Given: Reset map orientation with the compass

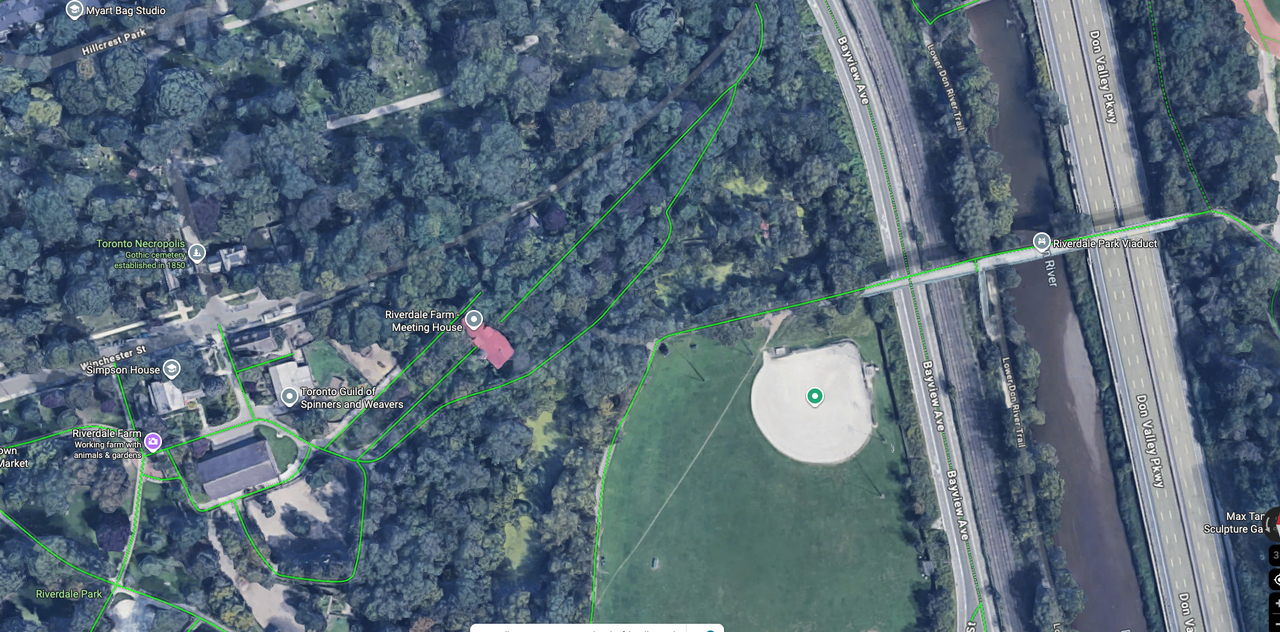Looking at the screenshot, I should (1274, 524).
